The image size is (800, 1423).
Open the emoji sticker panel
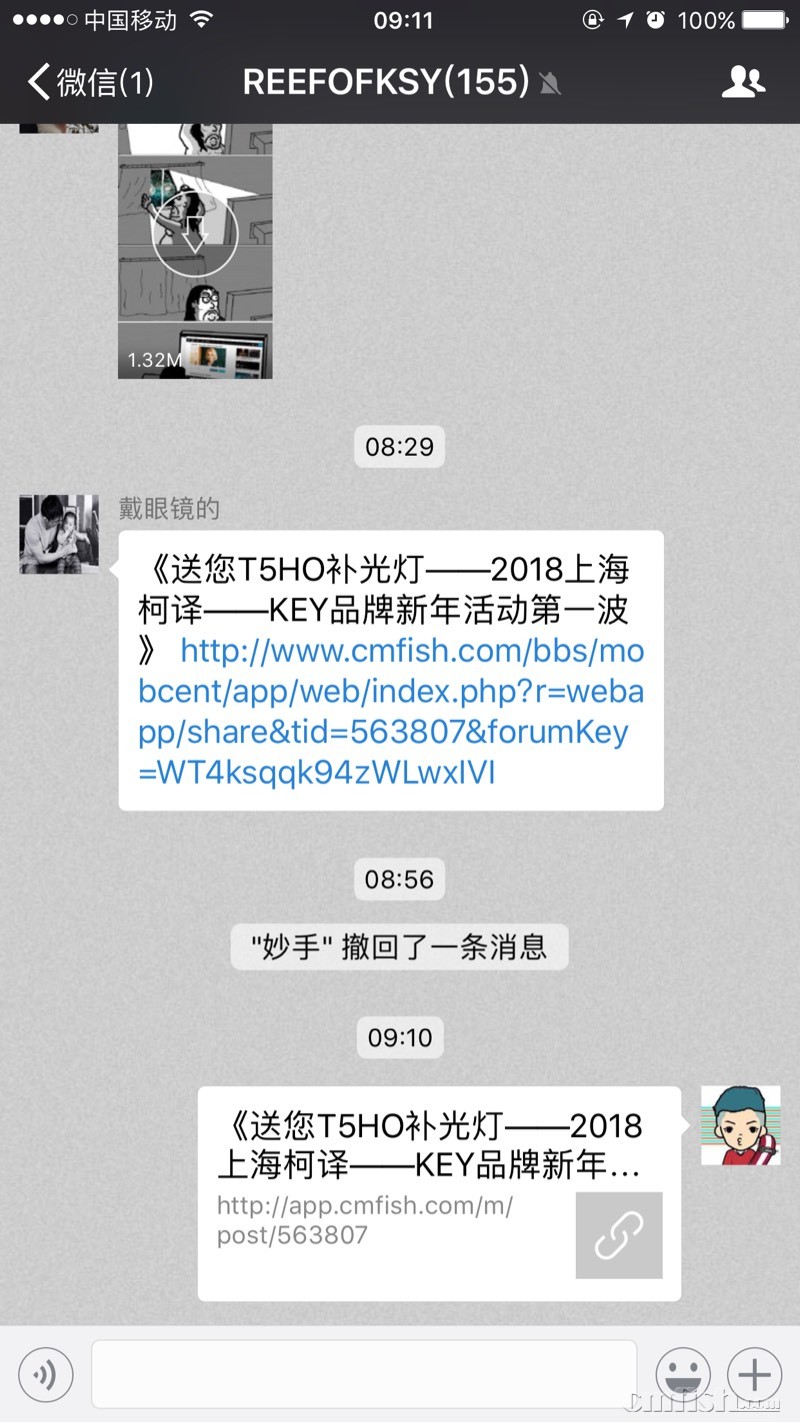click(683, 1375)
